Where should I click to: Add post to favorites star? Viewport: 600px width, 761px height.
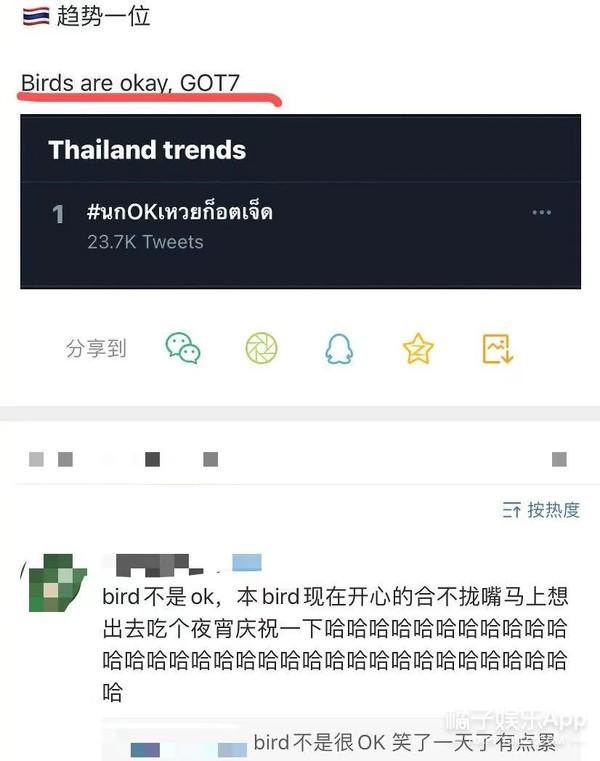417,348
